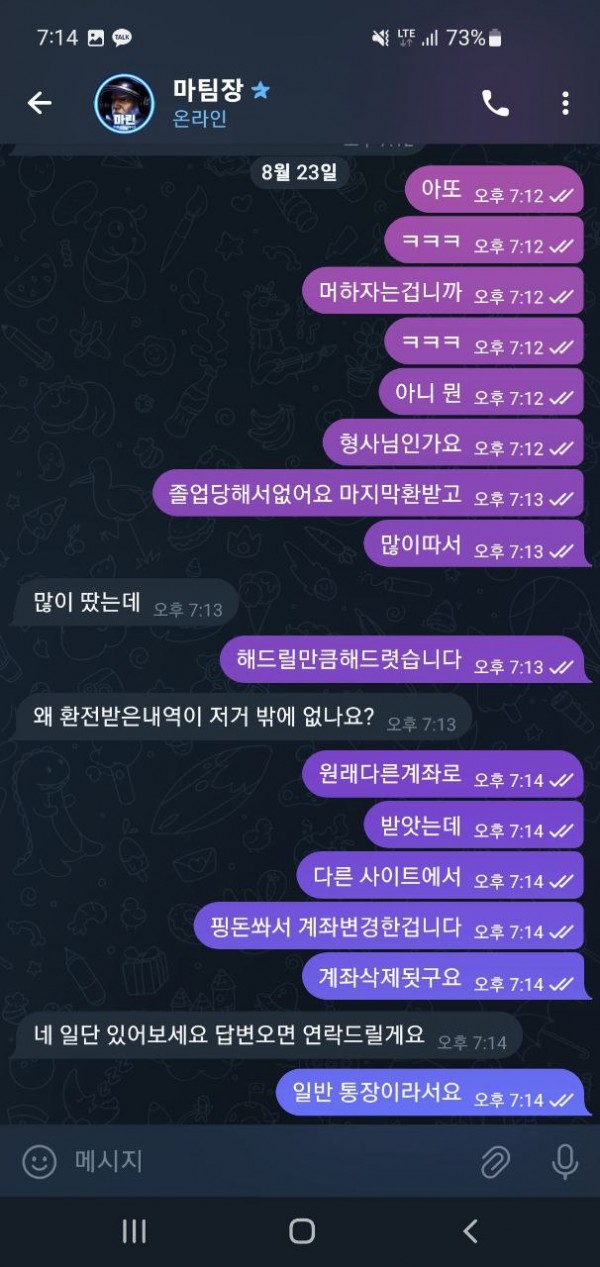The height and width of the screenshot is (1267, 600).
Task: Record a voice message with the microphone
Action: pos(565,1161)
